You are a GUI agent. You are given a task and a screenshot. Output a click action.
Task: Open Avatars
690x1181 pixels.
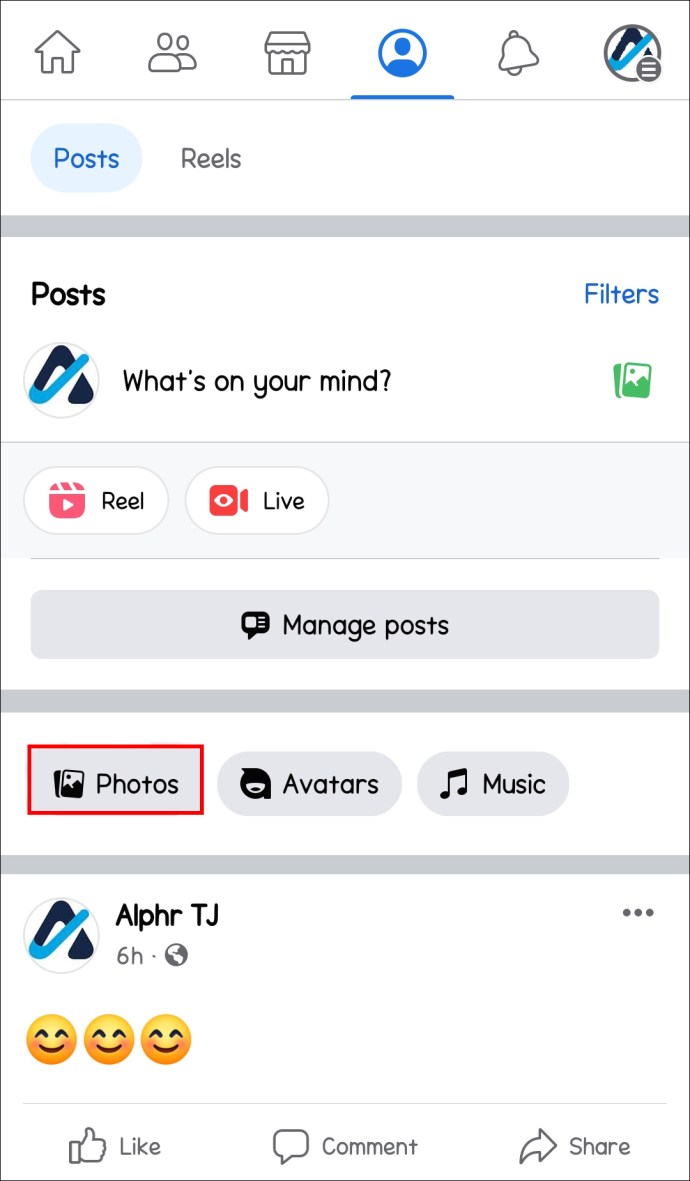click(x=310, y=784)
